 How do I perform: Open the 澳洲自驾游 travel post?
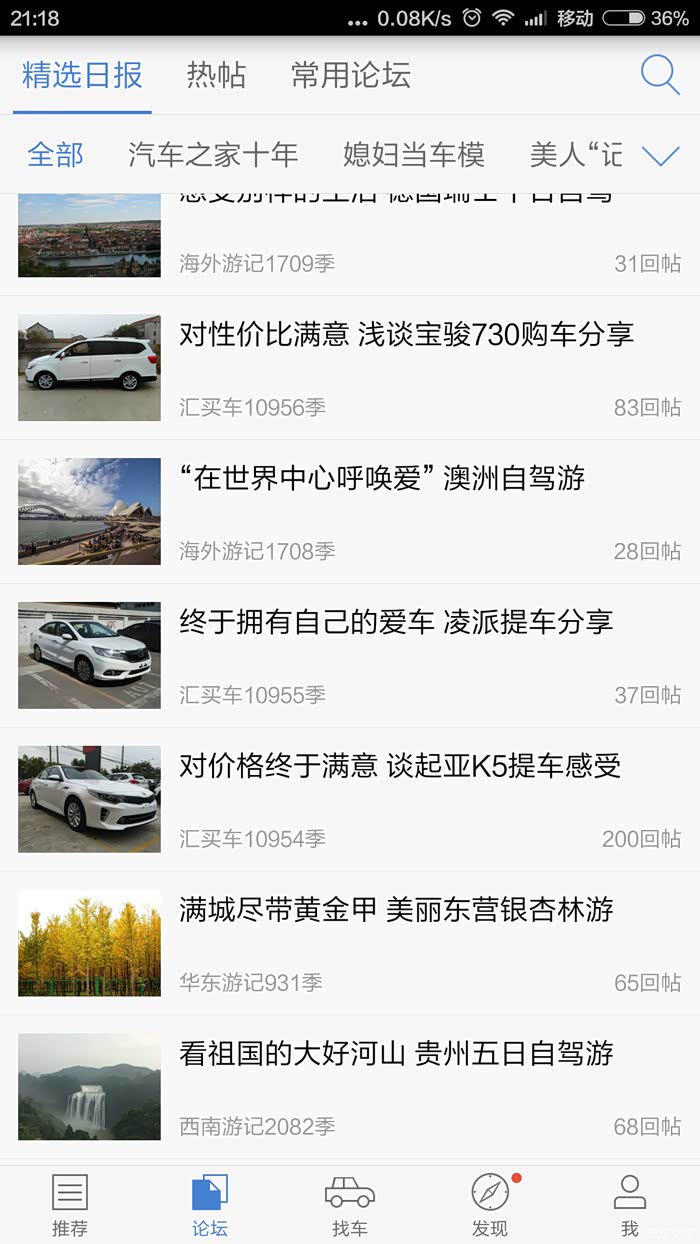coord(382,479)
